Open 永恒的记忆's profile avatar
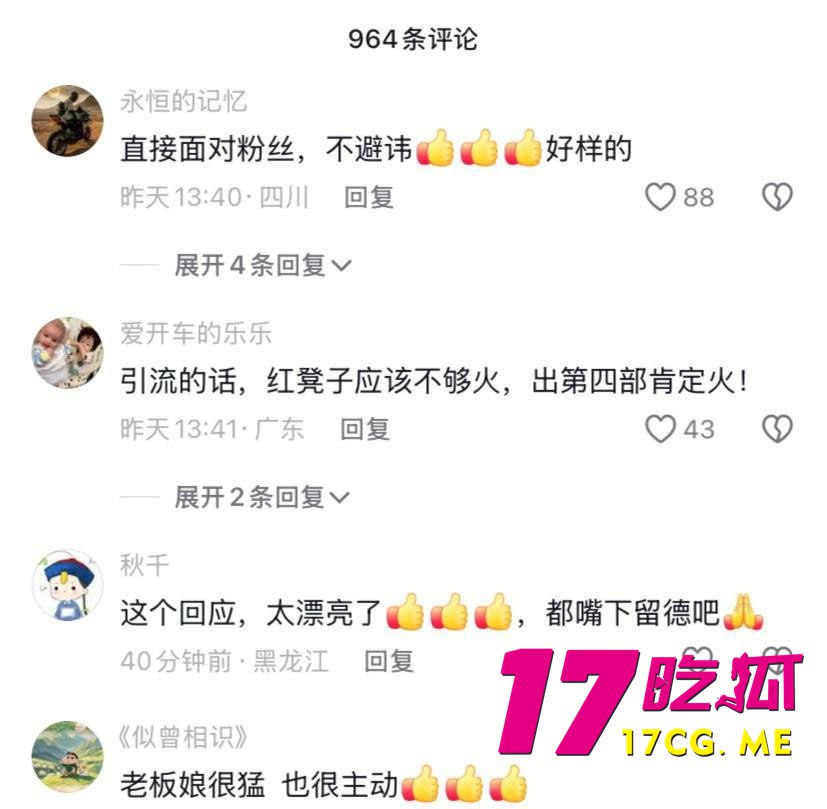 coord(68,121)
